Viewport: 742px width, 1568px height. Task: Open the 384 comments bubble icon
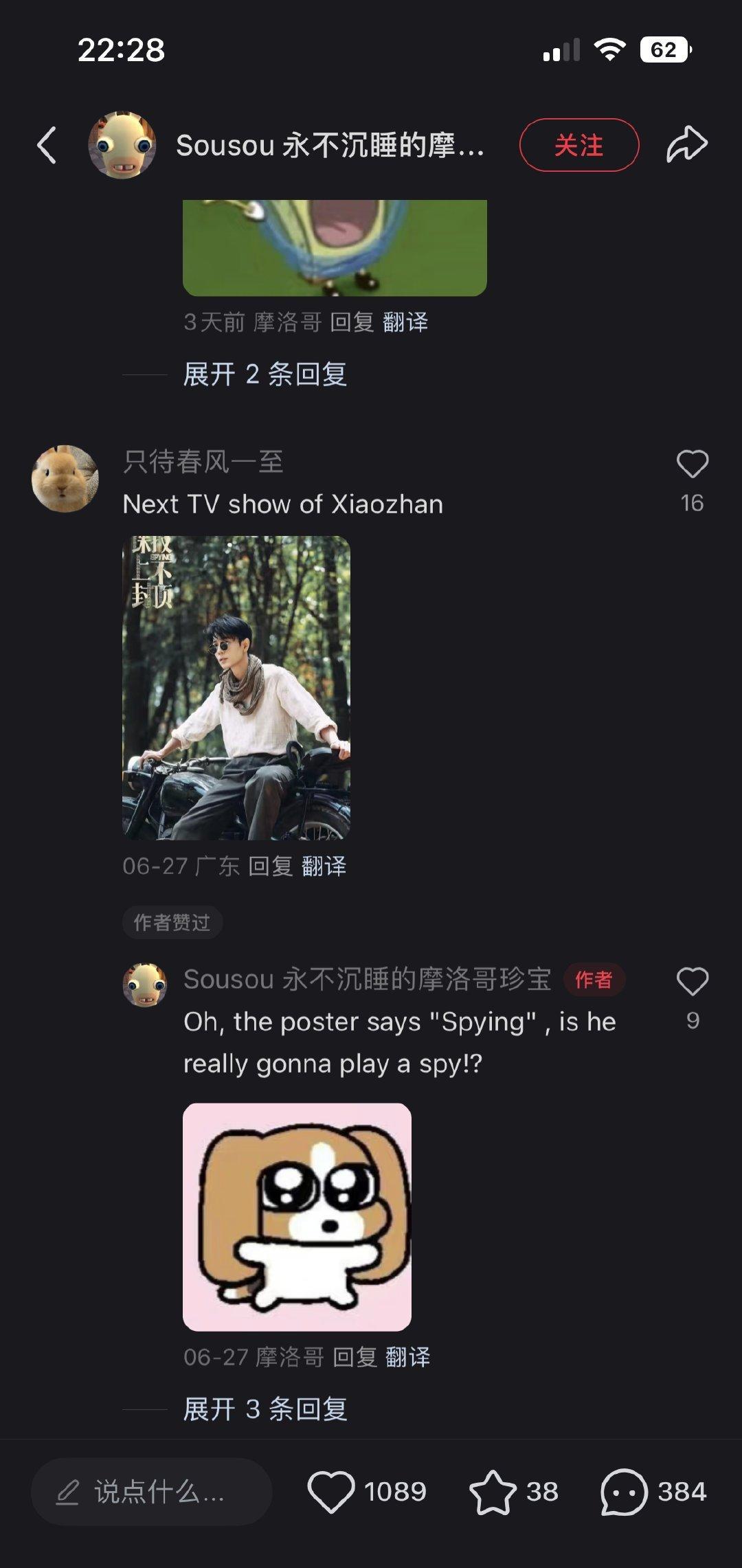coord(624,1492)
